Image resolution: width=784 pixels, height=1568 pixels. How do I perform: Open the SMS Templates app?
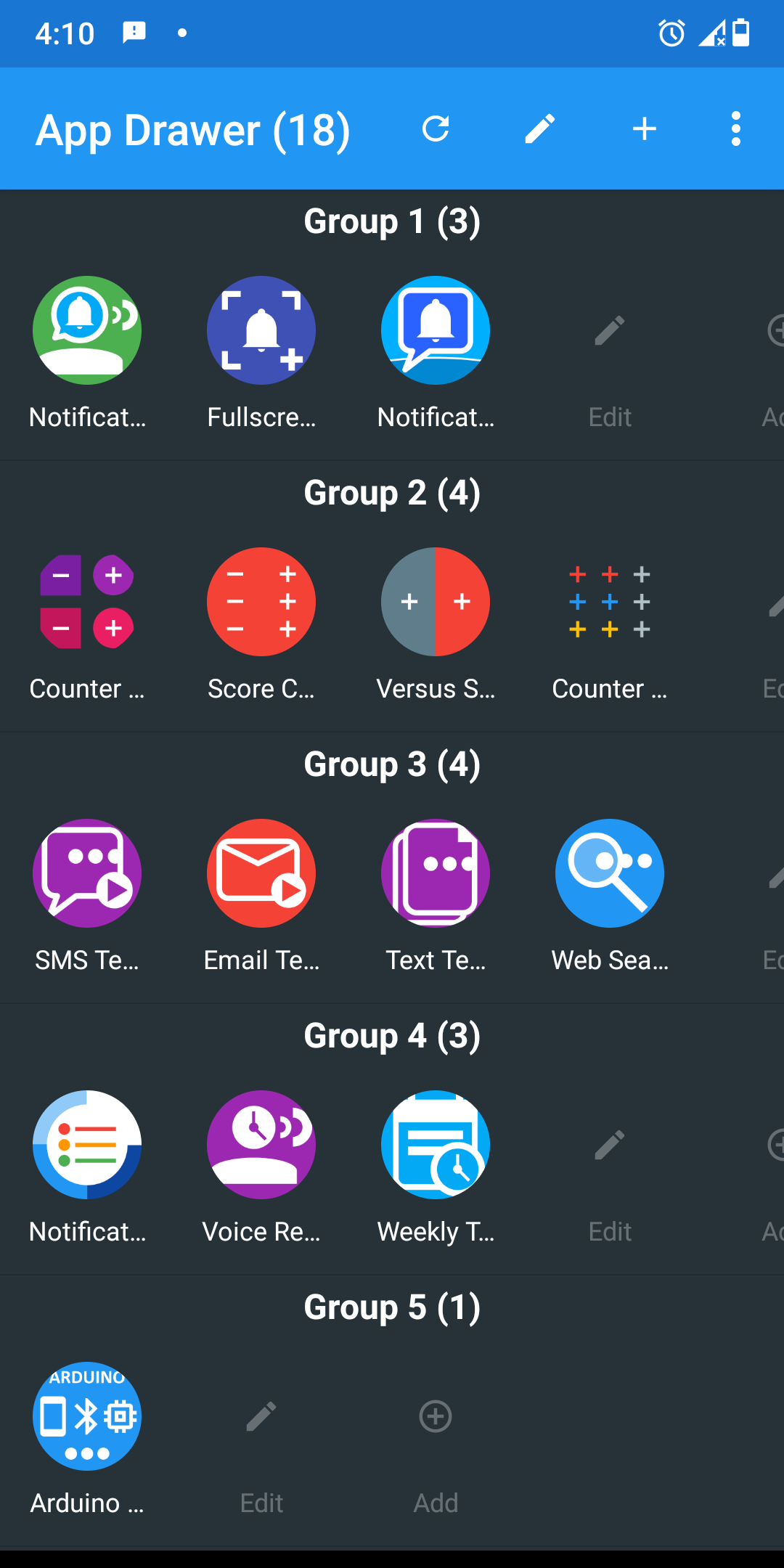(x=87, y=873)
